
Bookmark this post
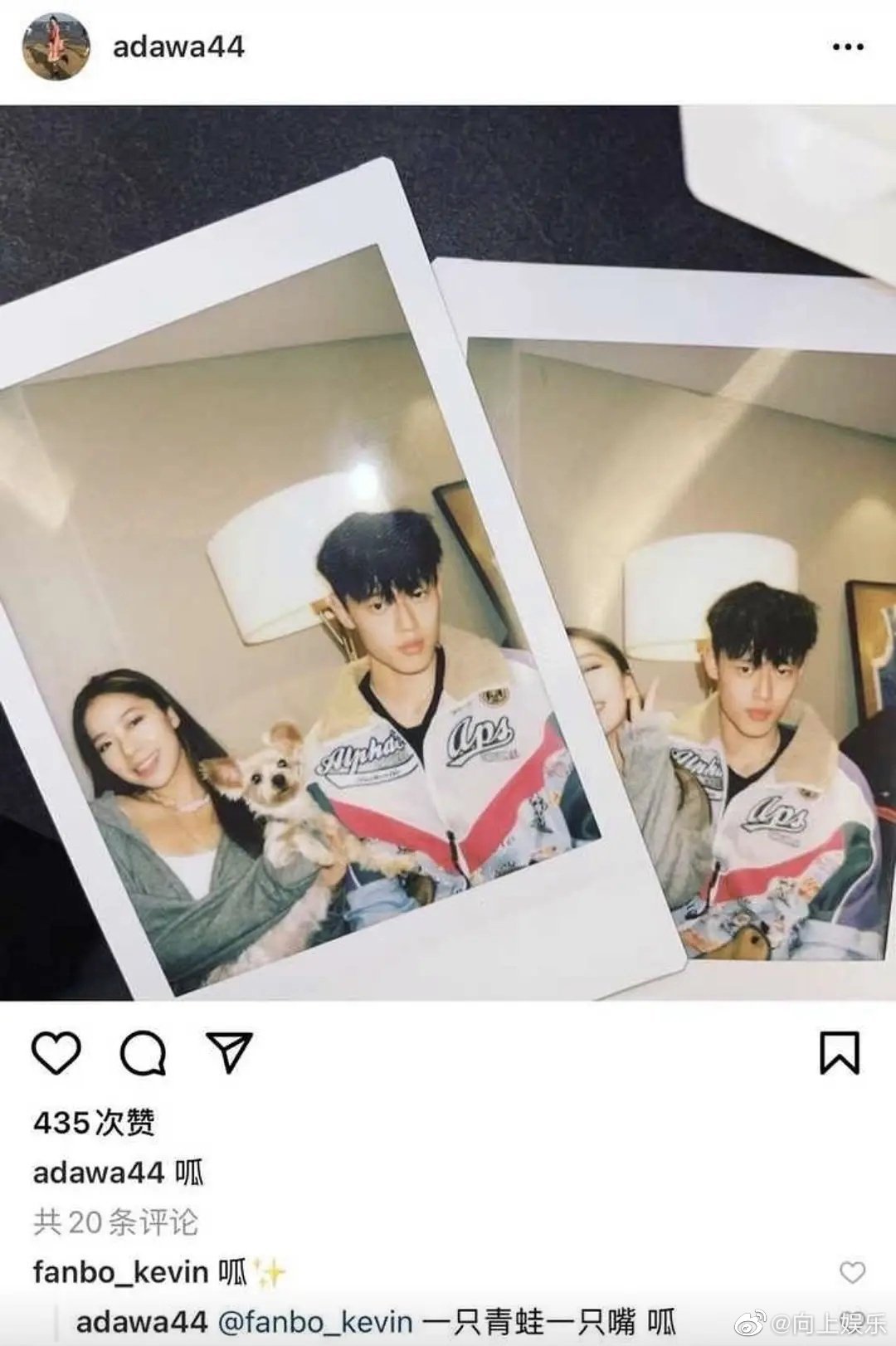pyautogui.click(x=840, y=1053)
